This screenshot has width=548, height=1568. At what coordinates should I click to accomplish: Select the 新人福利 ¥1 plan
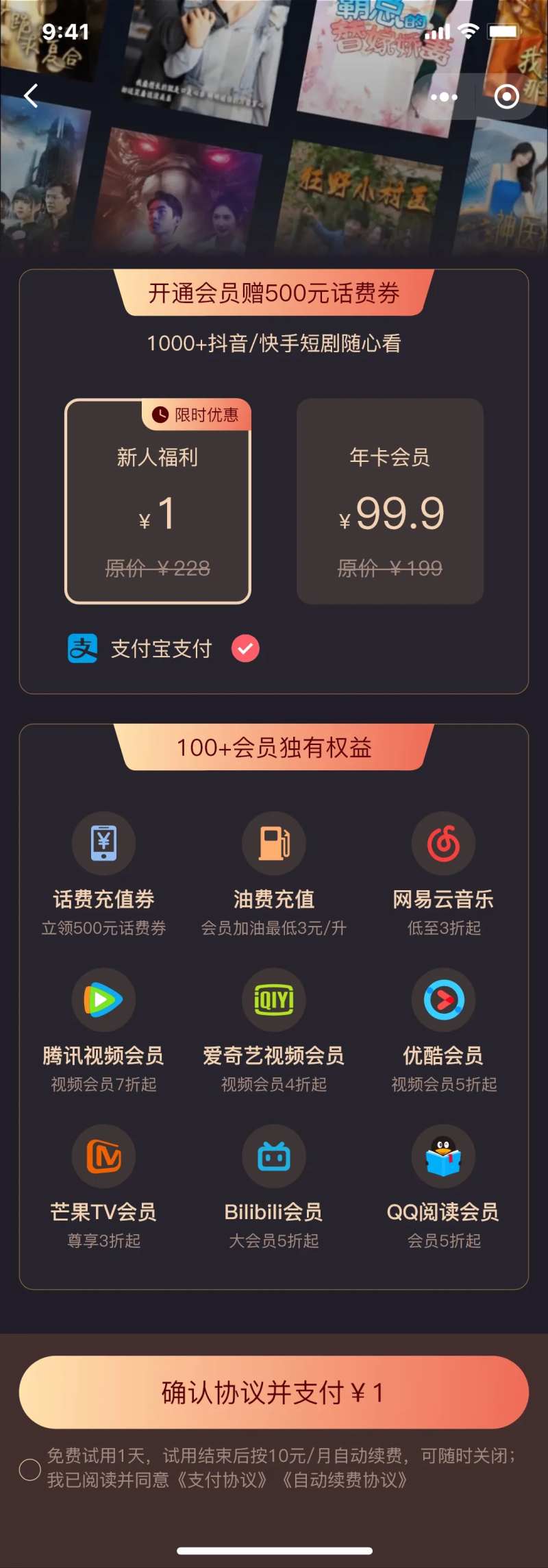click(x=158, y=501)
